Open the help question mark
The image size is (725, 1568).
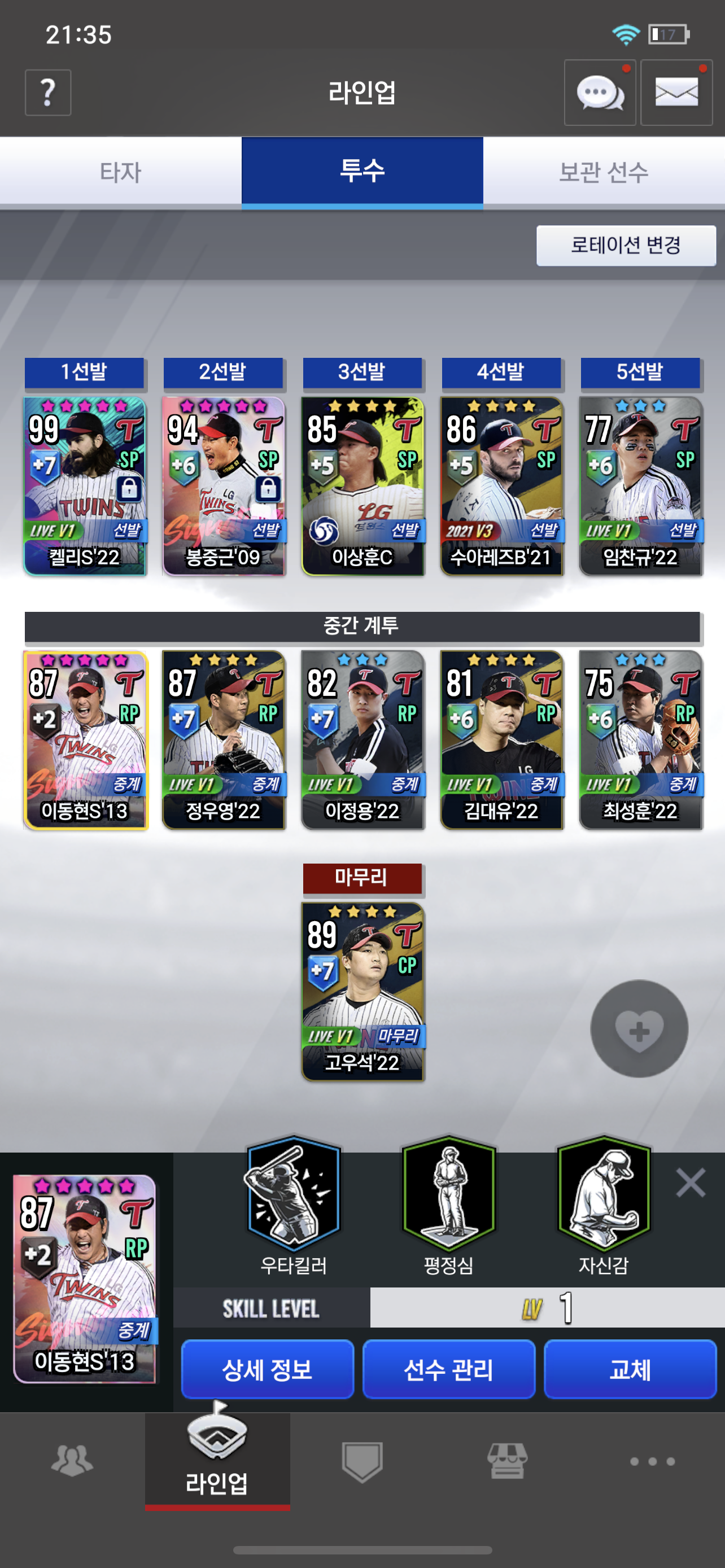coord(47,93)
